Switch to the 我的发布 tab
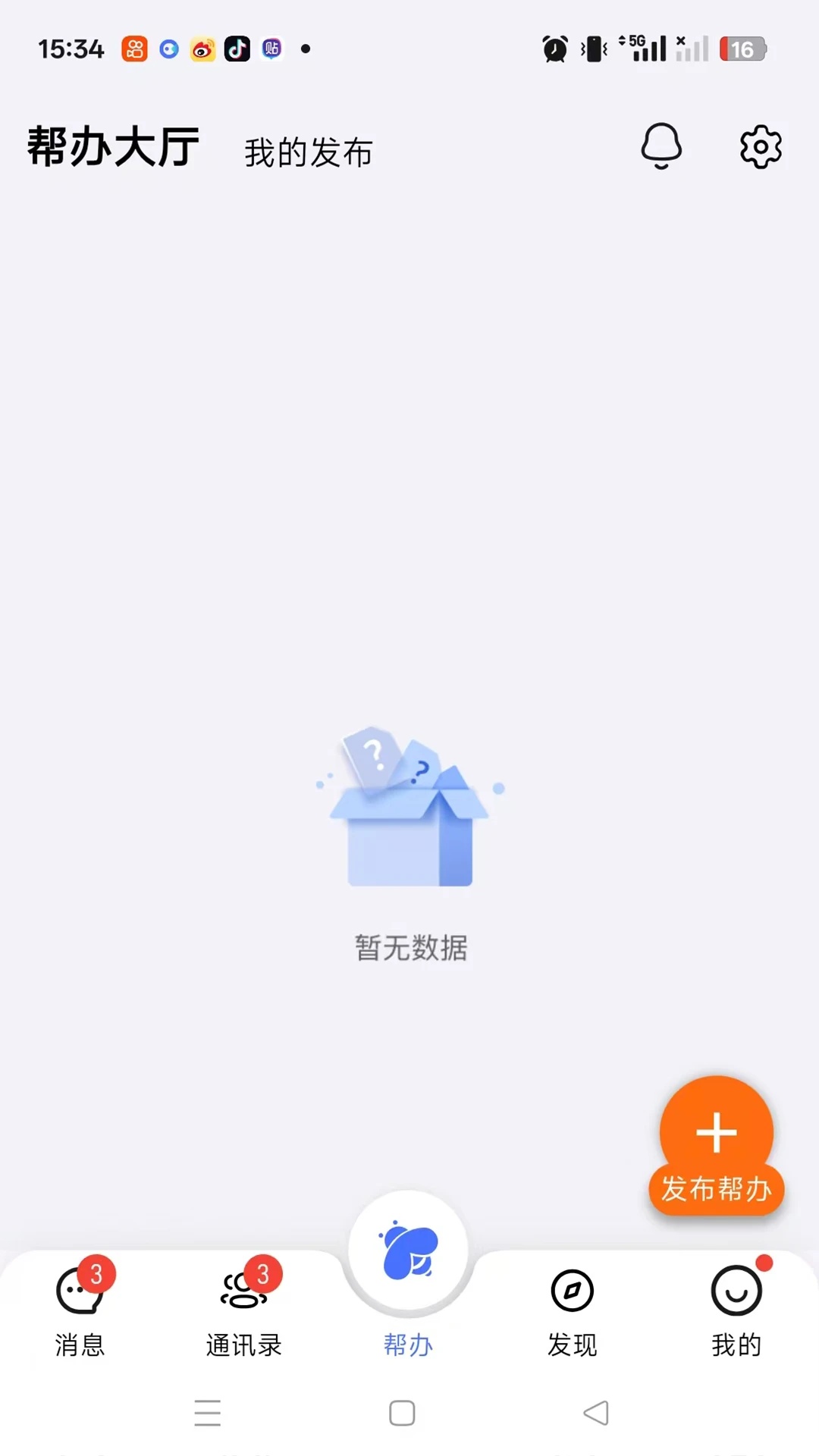 coord(309,152)
